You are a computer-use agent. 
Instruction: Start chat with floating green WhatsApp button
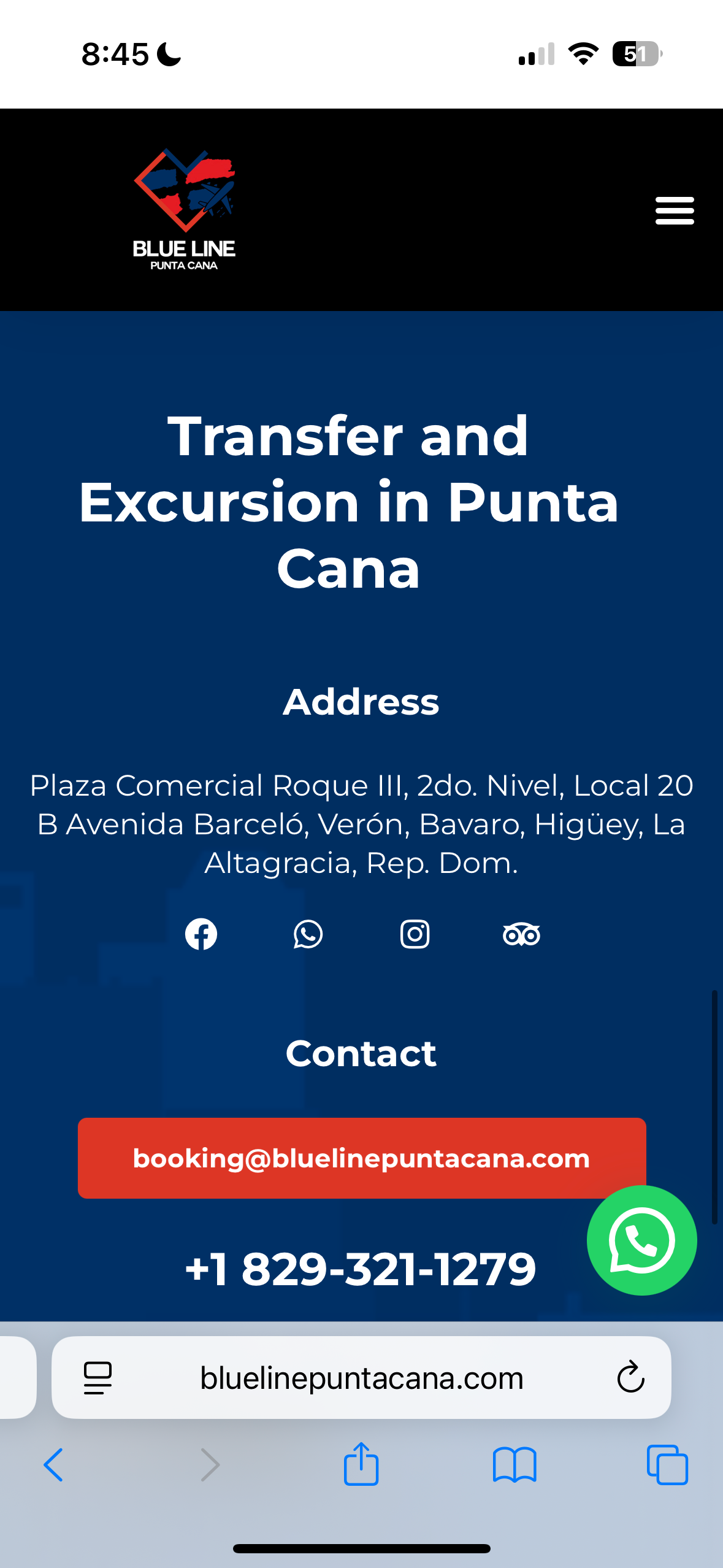pos(641,1240)
